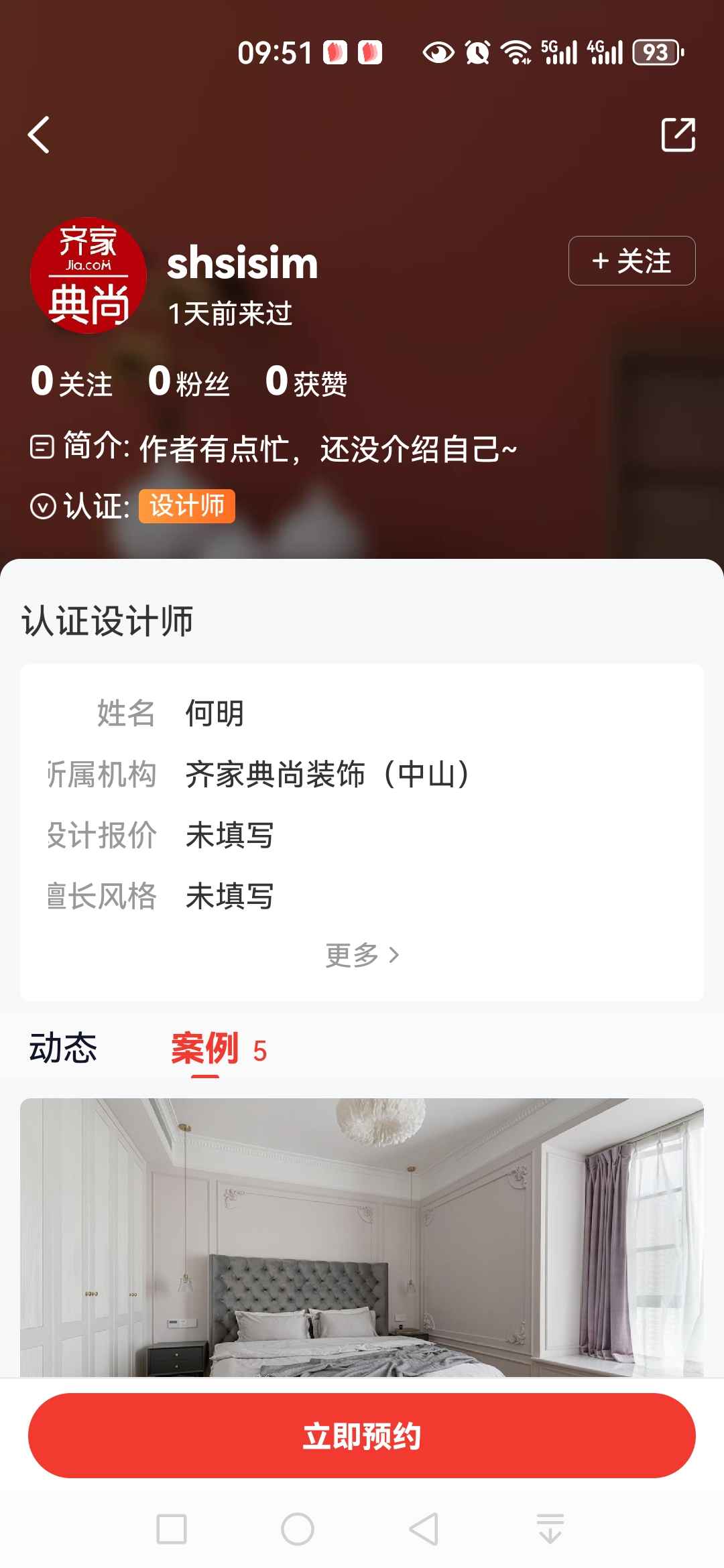Viewport: 724px width, 1568px height.
Task: Open the 齐家典尚 profile avatar
Action: point(88,275)
